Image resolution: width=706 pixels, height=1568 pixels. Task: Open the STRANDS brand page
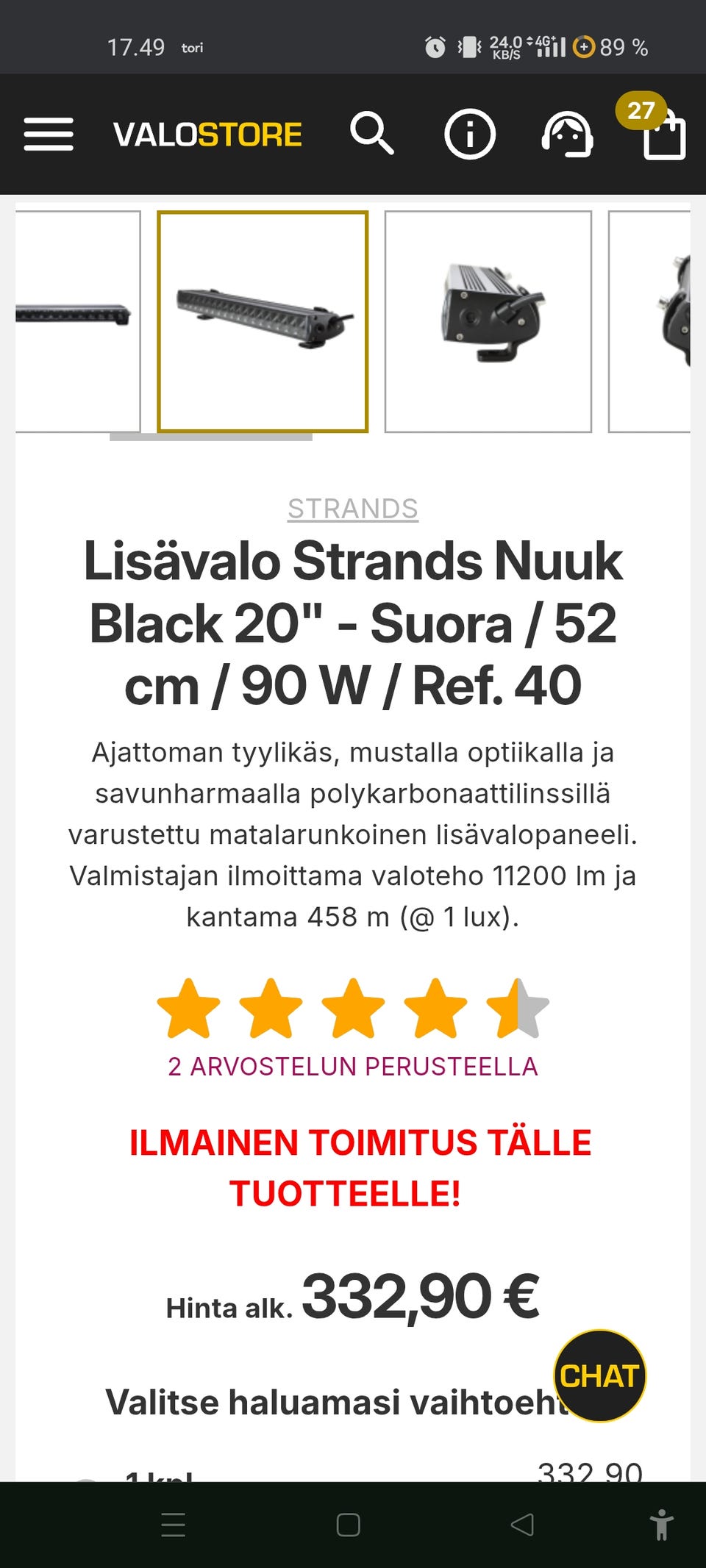click(x=352, y=507)
